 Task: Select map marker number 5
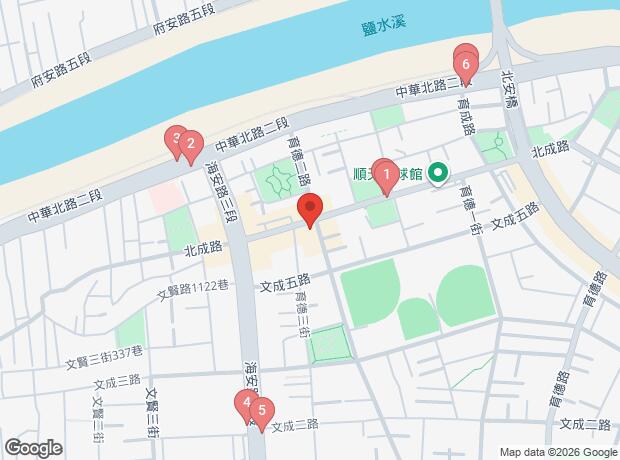point(261,409)
